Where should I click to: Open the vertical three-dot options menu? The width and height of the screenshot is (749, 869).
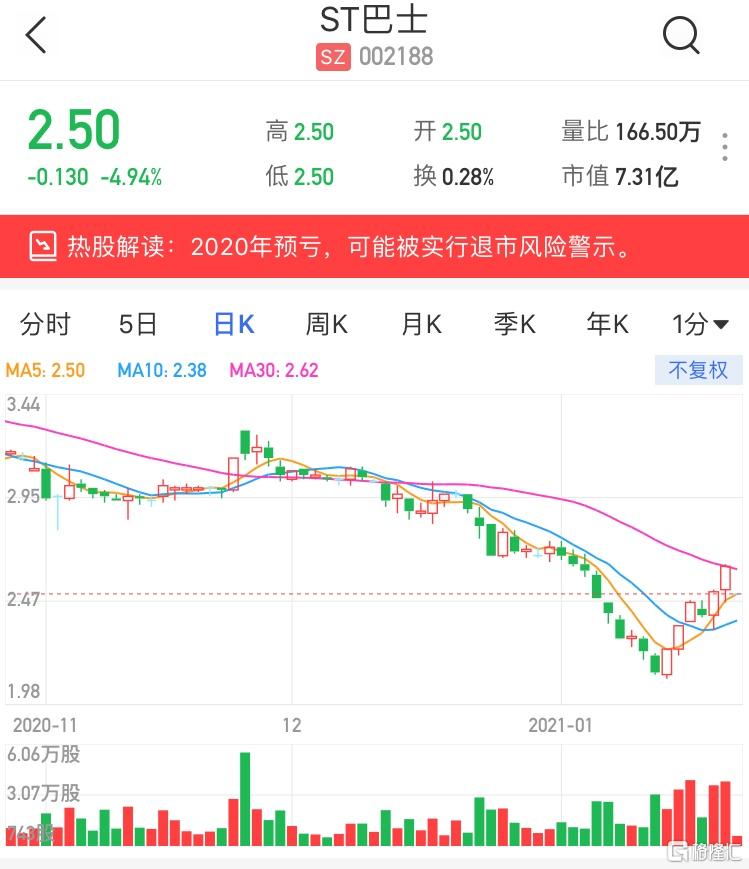(x=724, y=147)
